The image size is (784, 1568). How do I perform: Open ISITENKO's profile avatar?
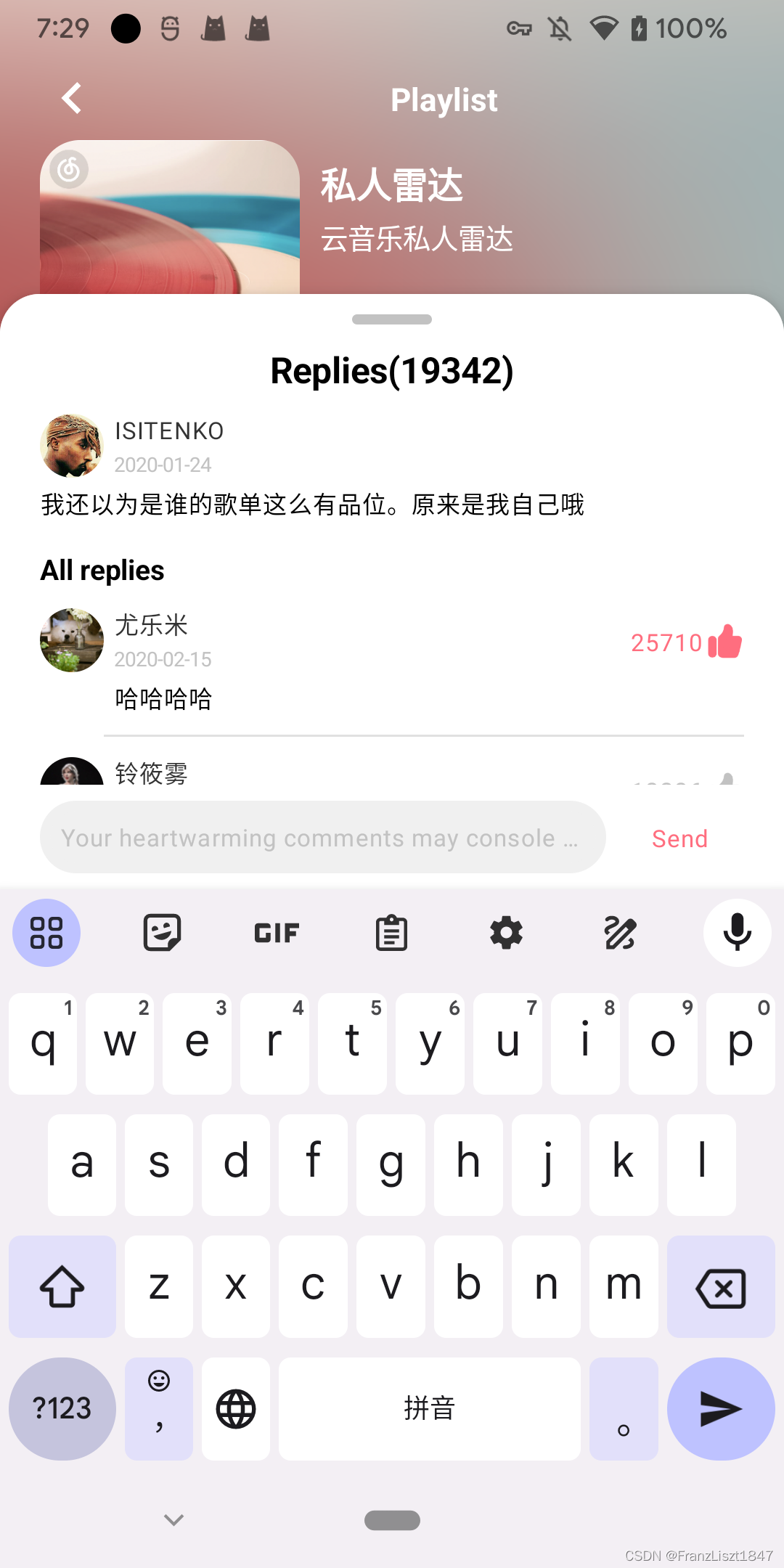71,446
